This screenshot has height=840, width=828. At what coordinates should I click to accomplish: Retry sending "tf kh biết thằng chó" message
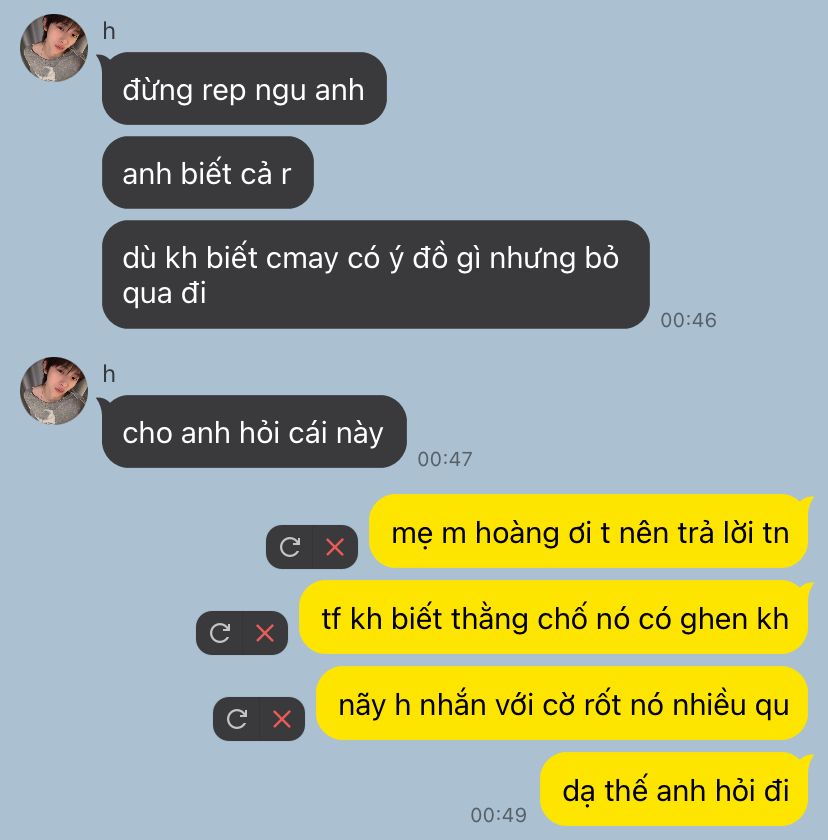[x=220, y=633]
